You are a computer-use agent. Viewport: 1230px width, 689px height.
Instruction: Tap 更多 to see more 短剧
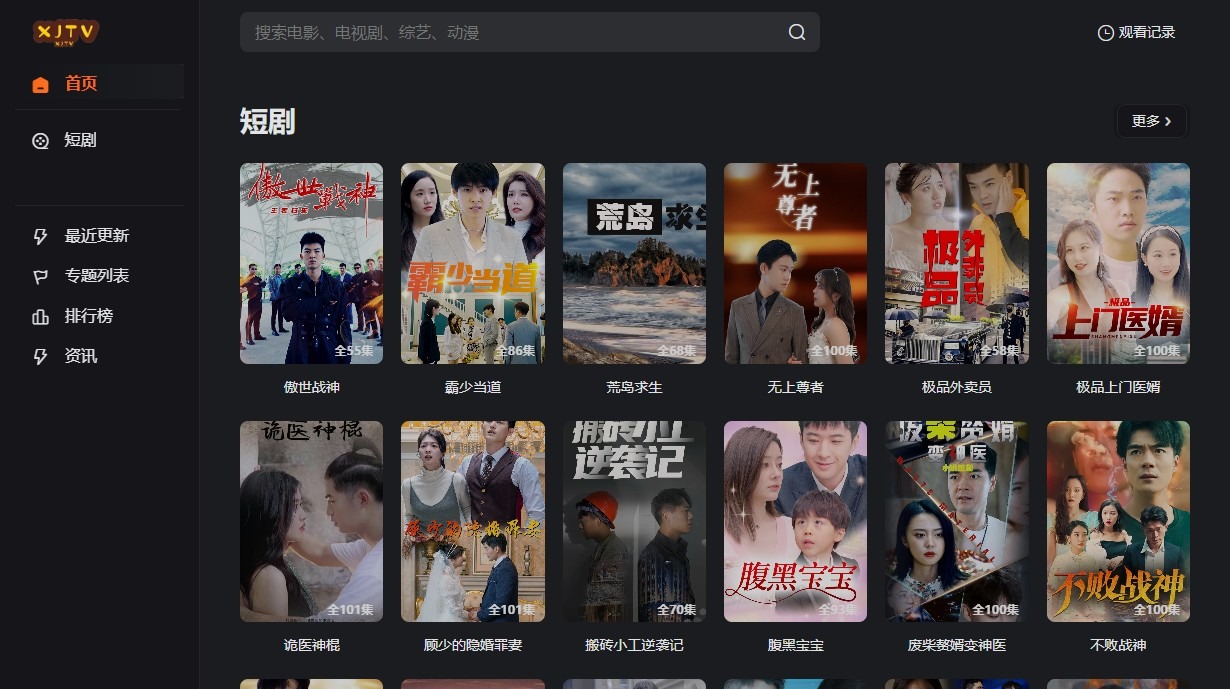click(1151, 121)
